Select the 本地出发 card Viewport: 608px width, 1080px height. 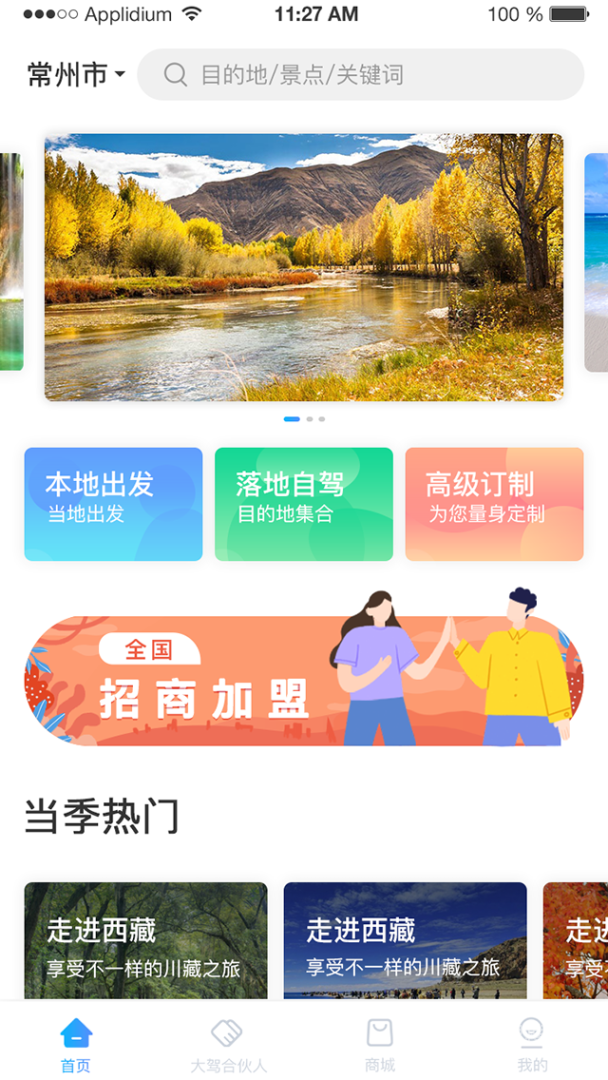point(113,504)
